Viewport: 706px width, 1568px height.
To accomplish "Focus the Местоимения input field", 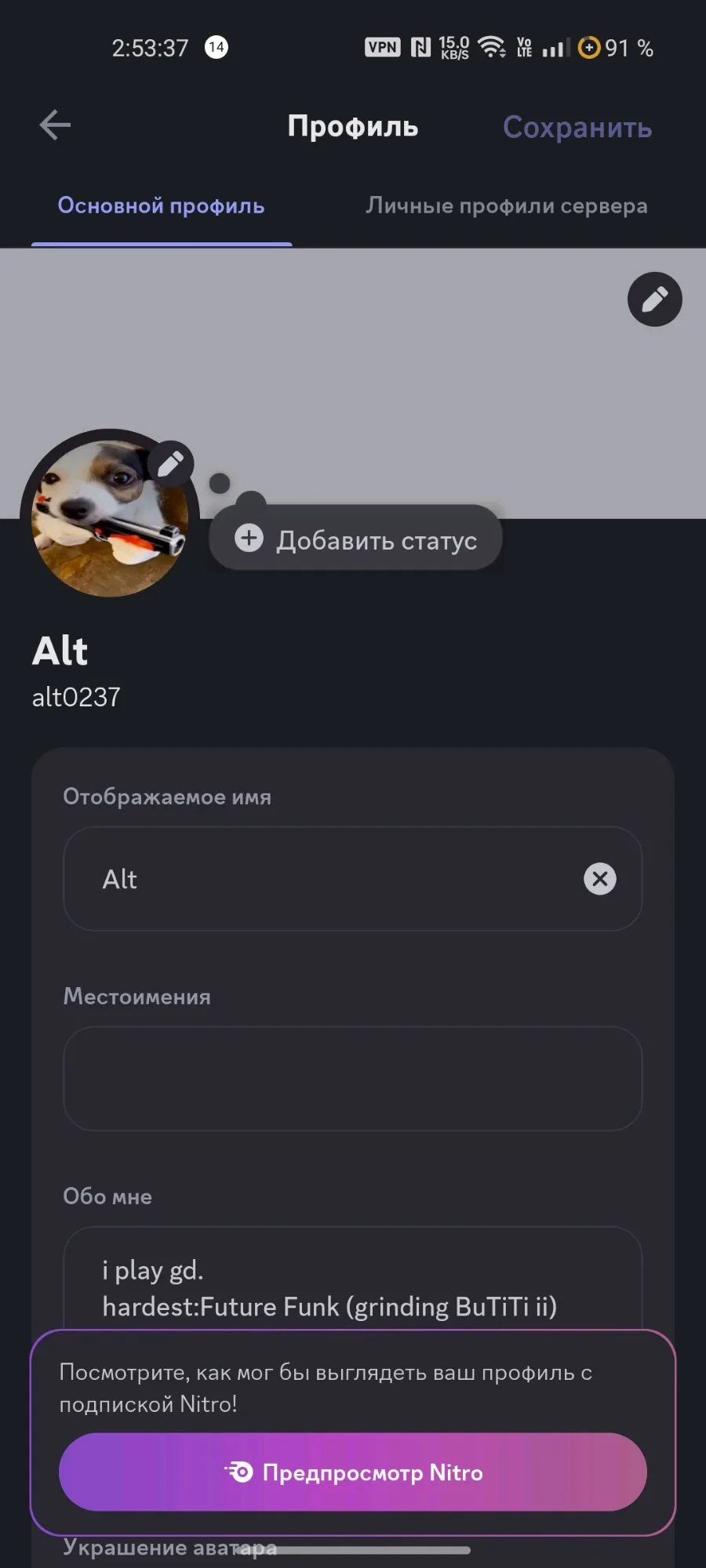I will tap(352, 1079).
